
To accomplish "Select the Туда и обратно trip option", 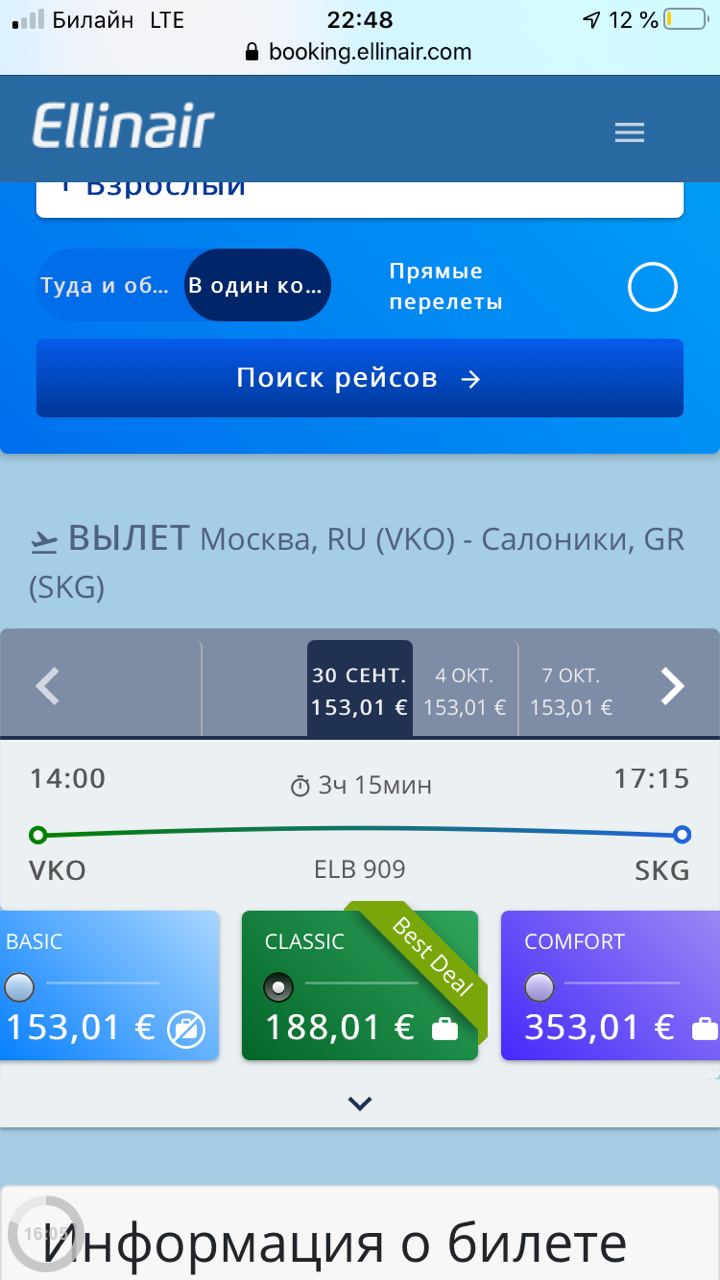I will coord(106,285).
